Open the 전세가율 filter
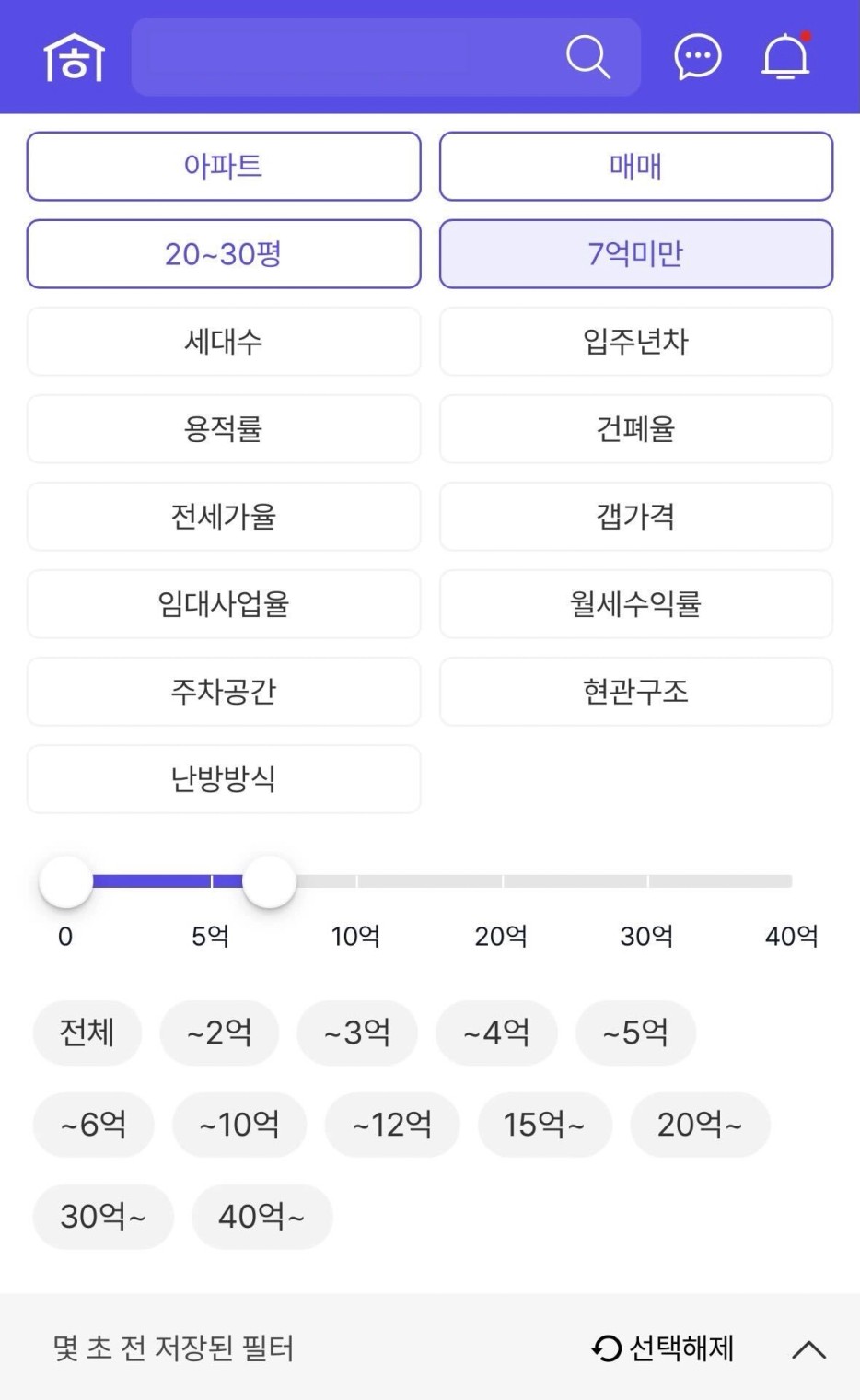 coord(224,517)
